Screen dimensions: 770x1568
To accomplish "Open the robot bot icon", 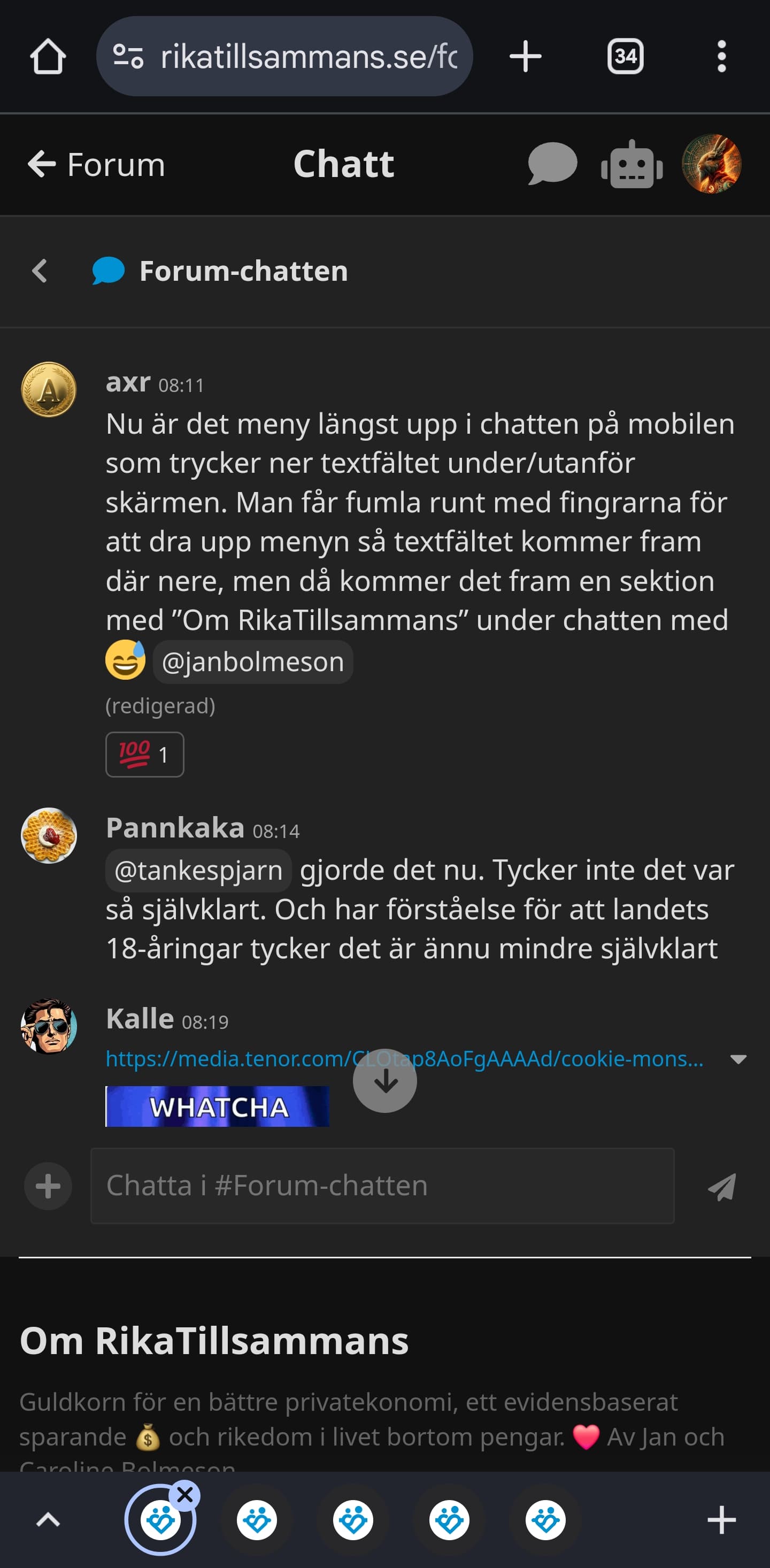I will 632,164.
